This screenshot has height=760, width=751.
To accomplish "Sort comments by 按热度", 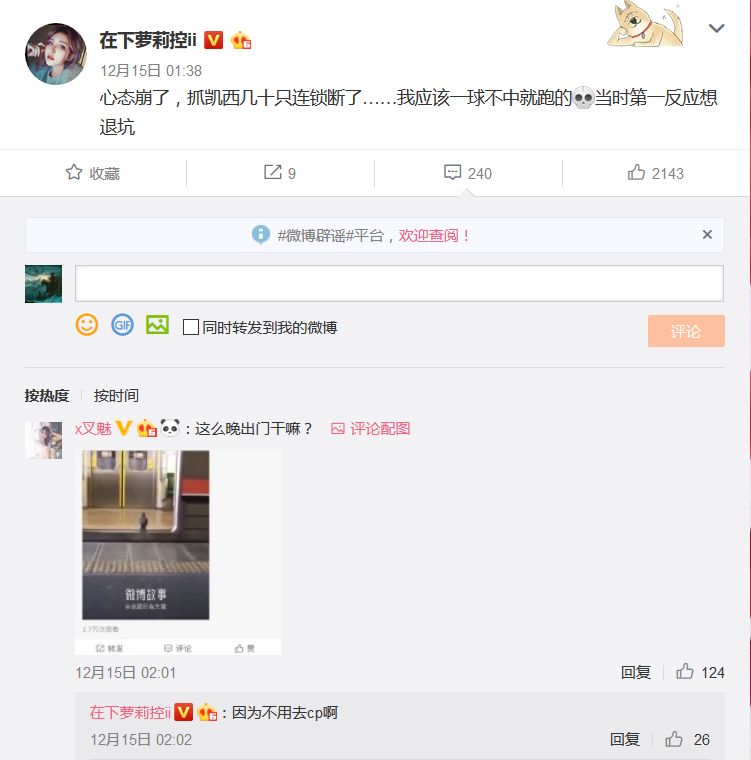I will click(x=47, y=396).
